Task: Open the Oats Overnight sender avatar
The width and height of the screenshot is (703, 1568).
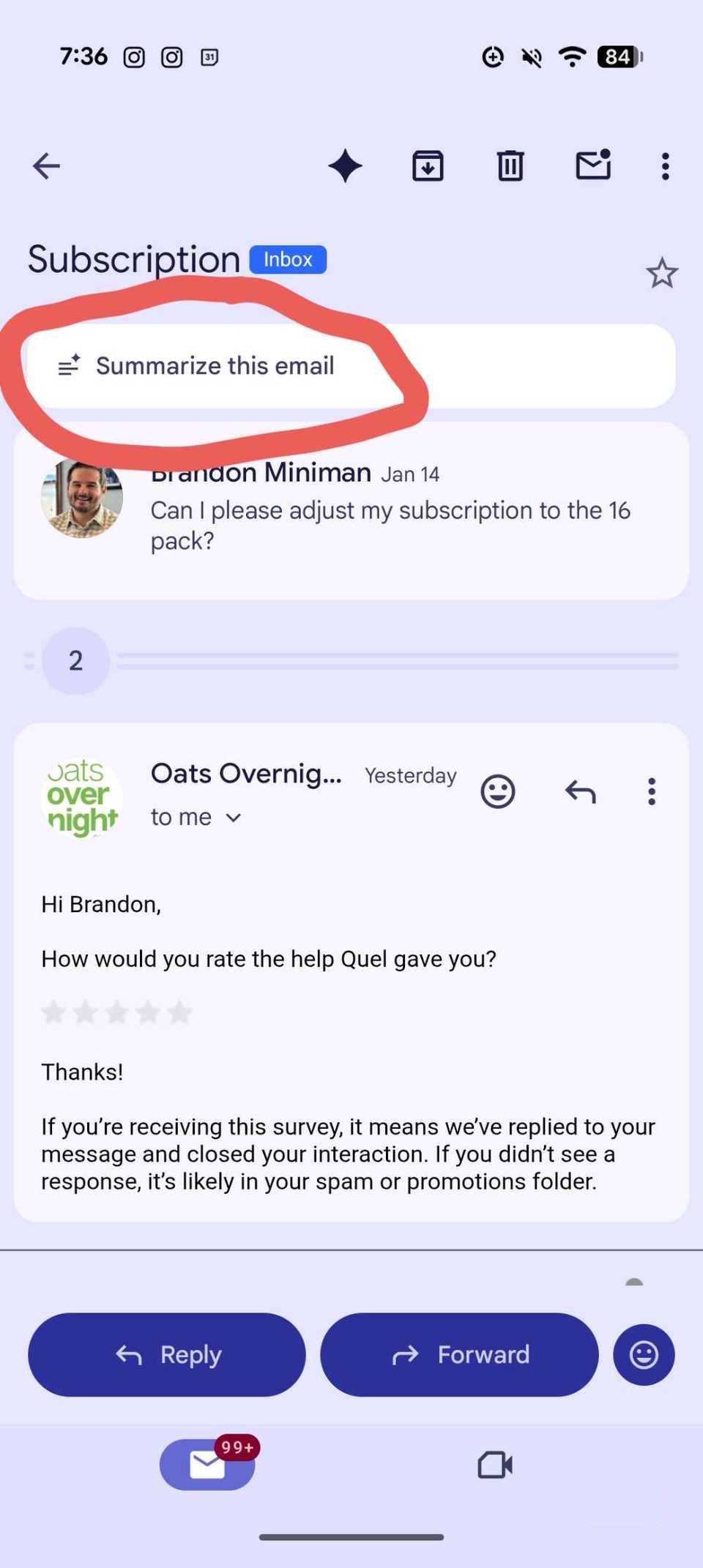Action: [x=81, y=798]
